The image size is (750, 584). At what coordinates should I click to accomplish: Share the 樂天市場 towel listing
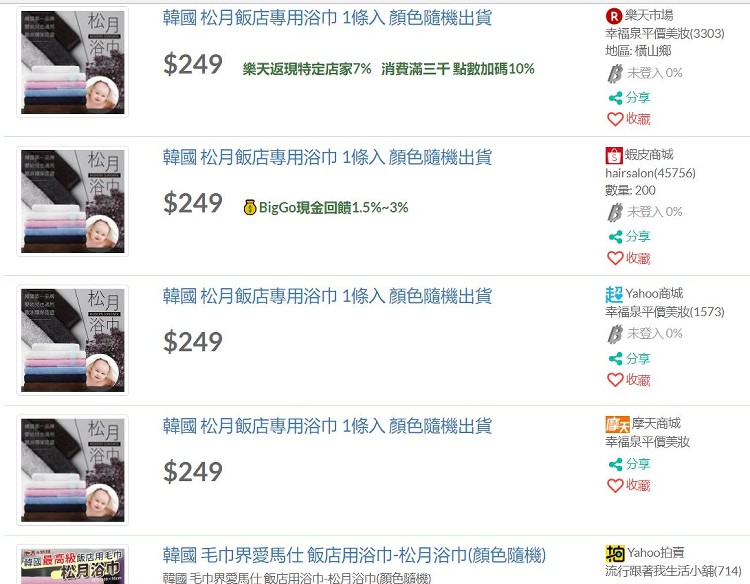pos(629,98)
